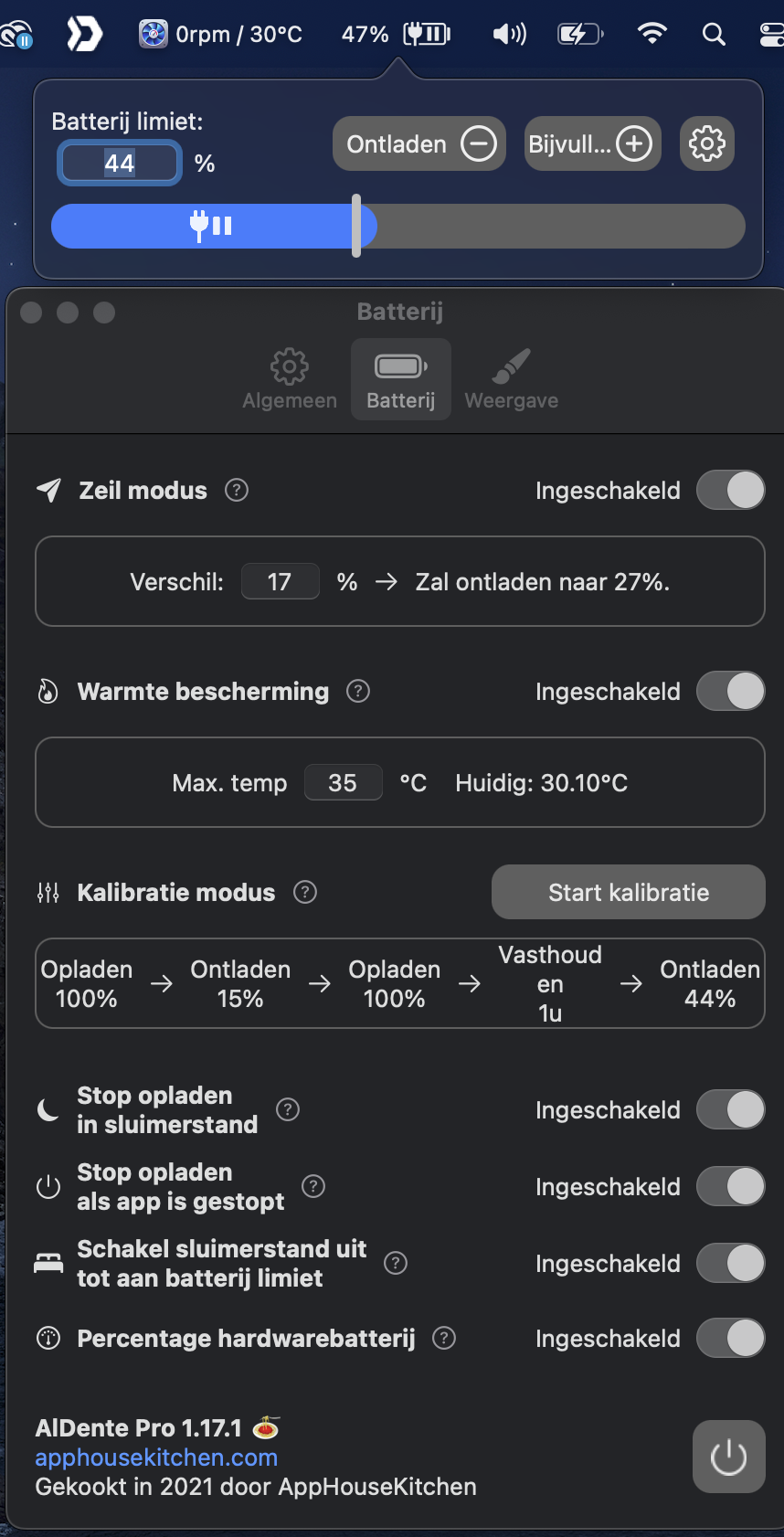Disable Percentage hardwarebatterij
Screen dimensions: 784x1537
pos(730,1338)
